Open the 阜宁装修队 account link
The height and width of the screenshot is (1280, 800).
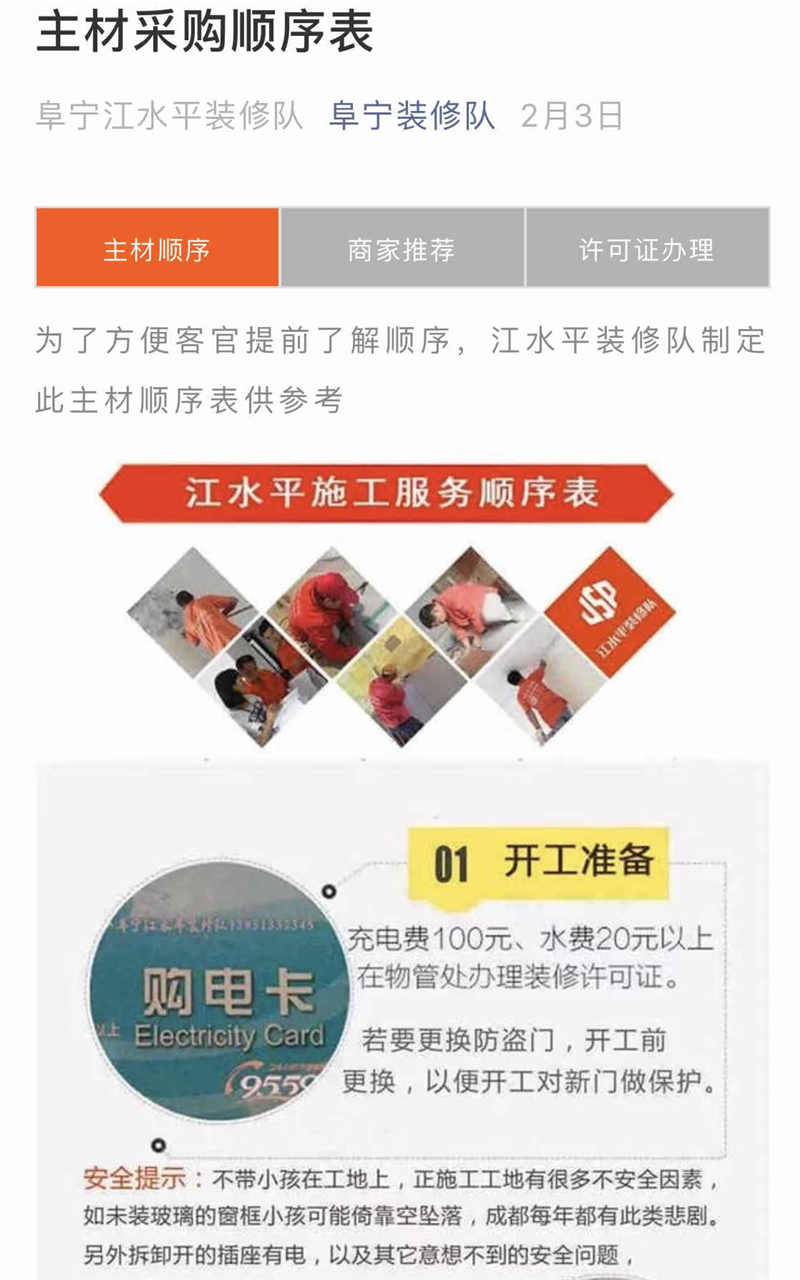click(412, 116)
